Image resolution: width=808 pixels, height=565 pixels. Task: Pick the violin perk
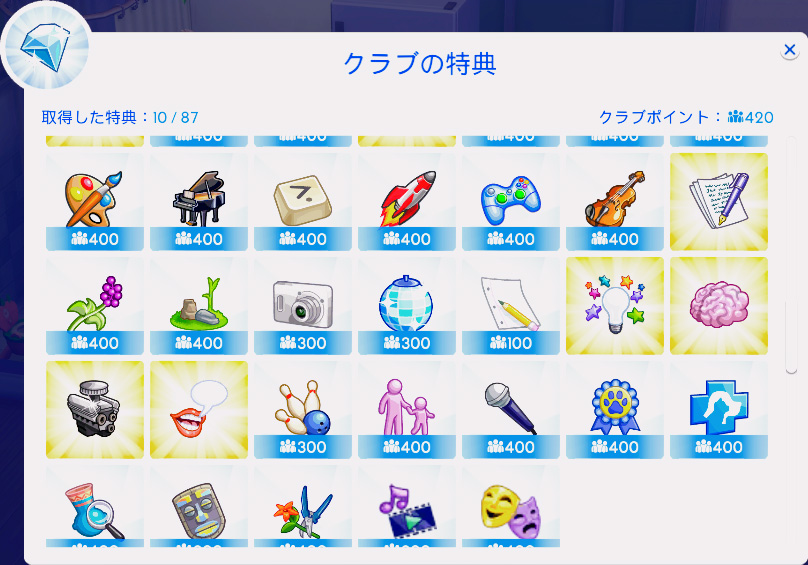(615, 200)
